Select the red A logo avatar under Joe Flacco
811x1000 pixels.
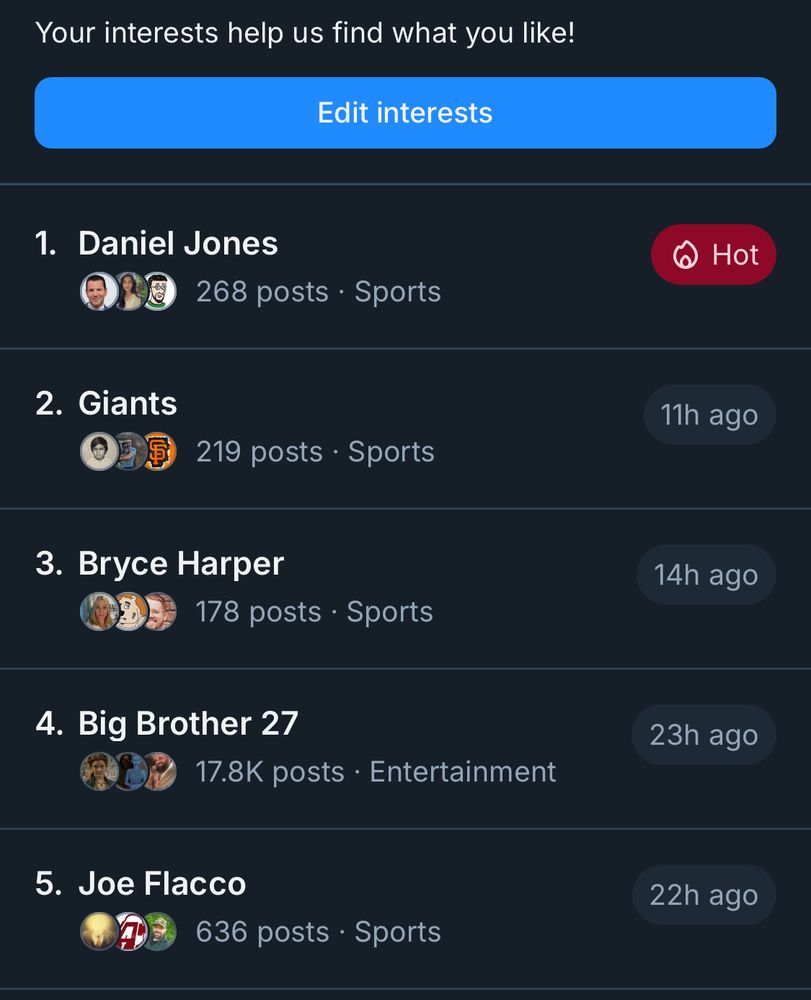128,931
